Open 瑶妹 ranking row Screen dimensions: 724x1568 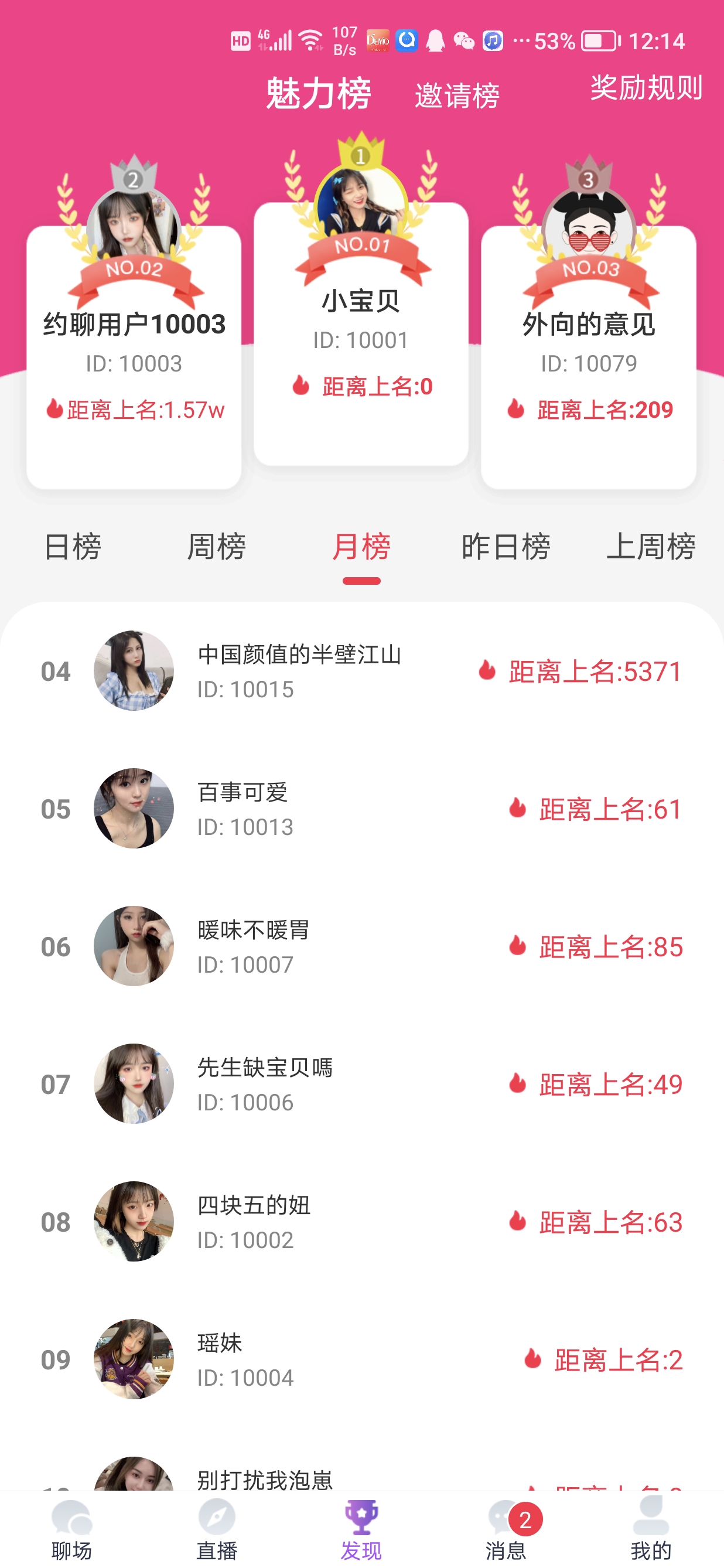coord(361,1359)
